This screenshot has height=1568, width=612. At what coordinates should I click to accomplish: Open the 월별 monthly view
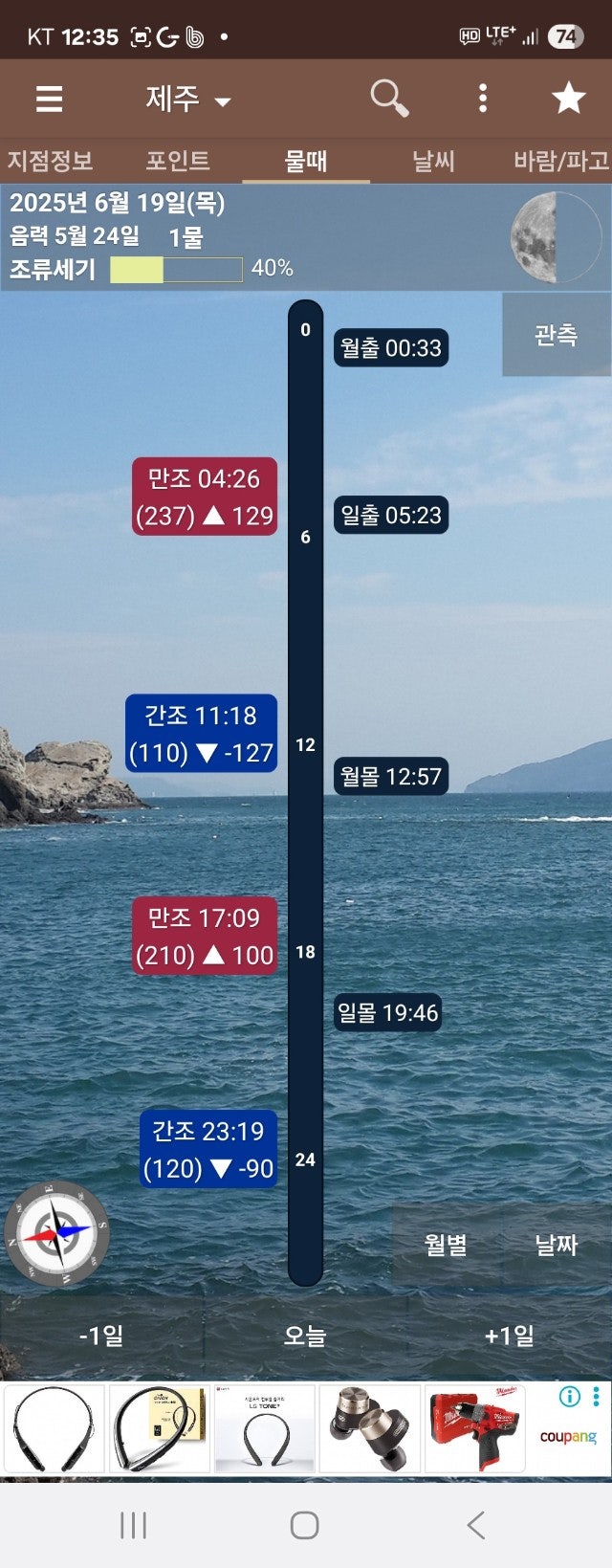(x=446, y=1245)
